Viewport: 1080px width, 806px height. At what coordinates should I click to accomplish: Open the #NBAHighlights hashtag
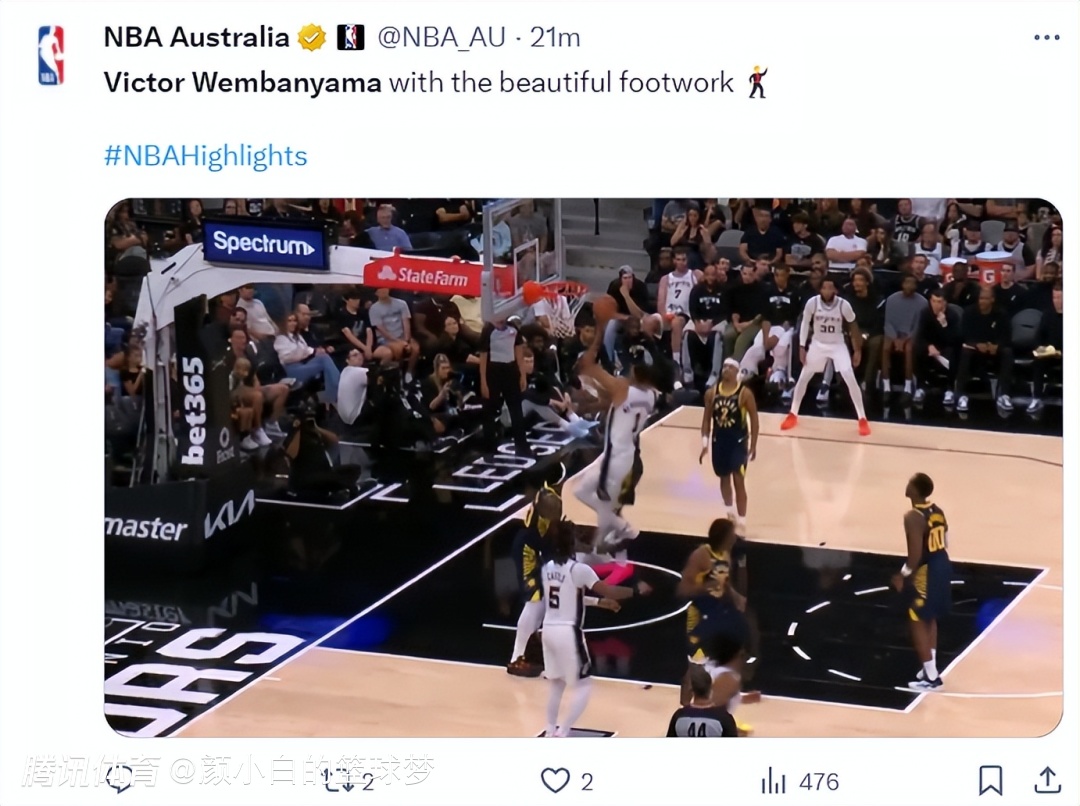[x=205, y=156]
